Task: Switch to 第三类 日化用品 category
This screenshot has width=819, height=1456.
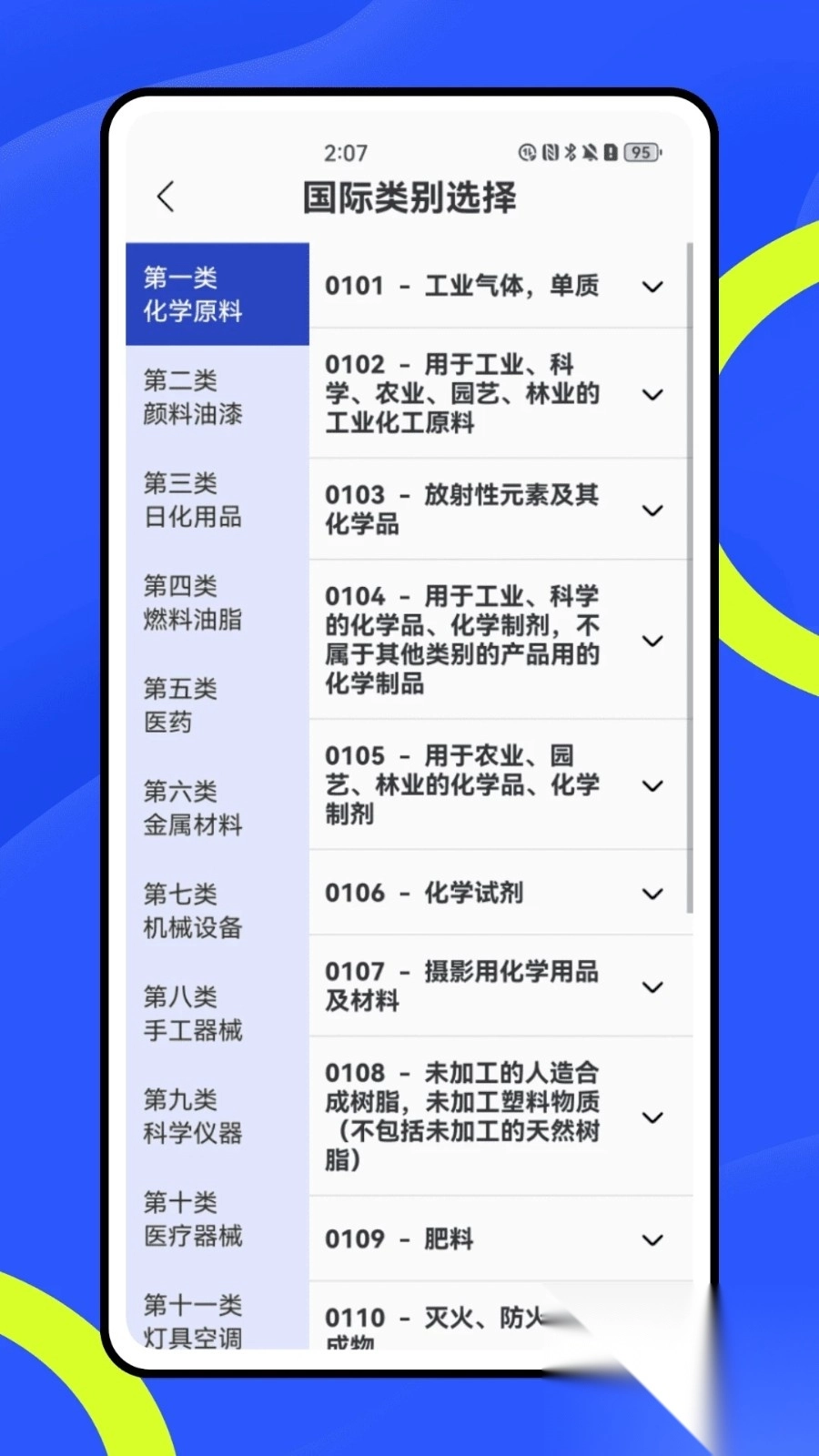Action: click(x=192, y=500)
